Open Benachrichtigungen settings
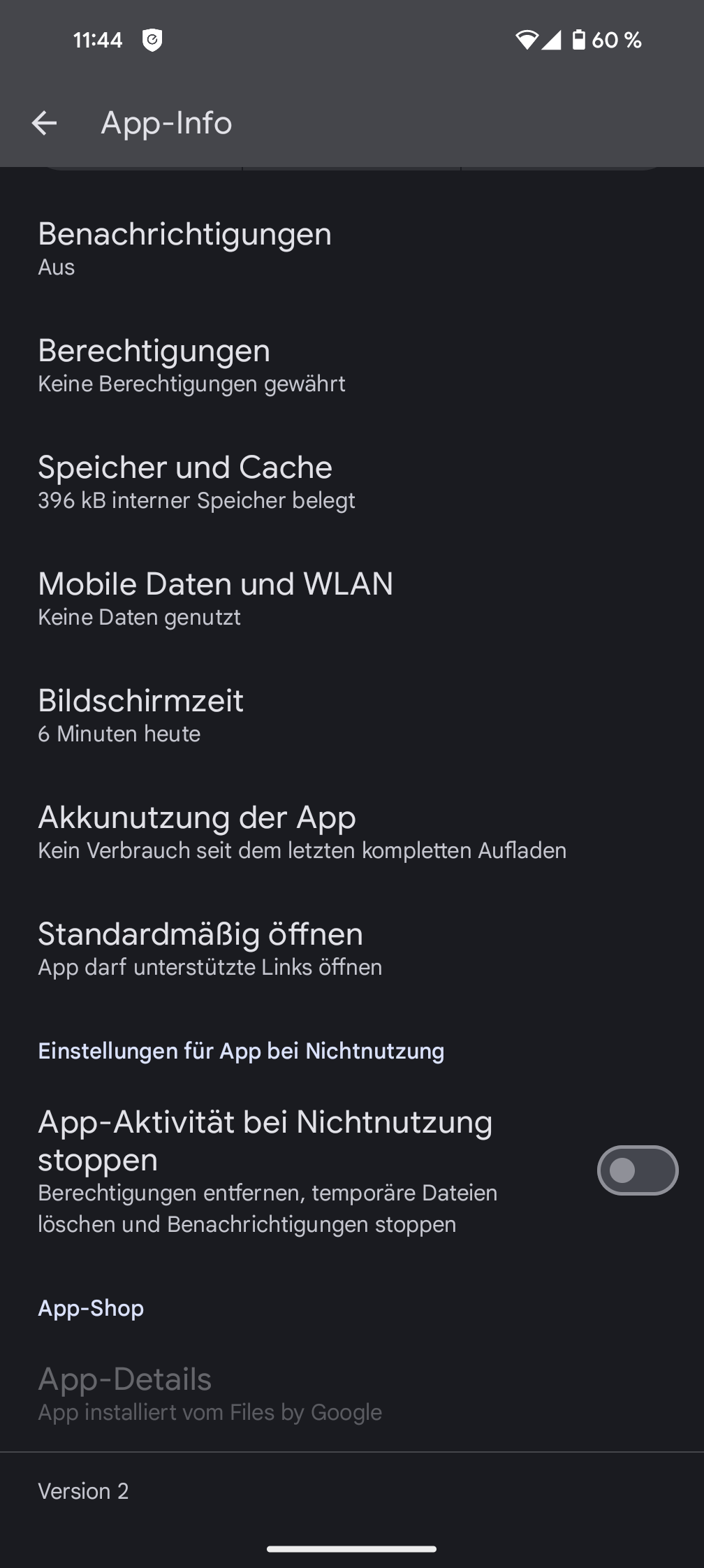This screenshot has width=704, height=1568. point(185,247)
